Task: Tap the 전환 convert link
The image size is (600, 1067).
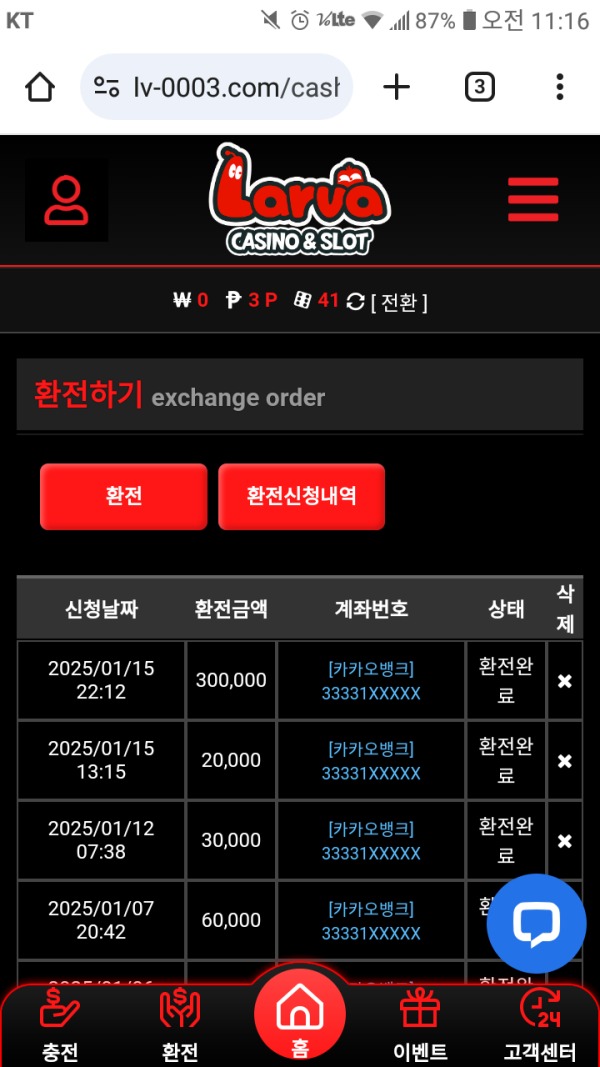Action: (x=399, y=301)
